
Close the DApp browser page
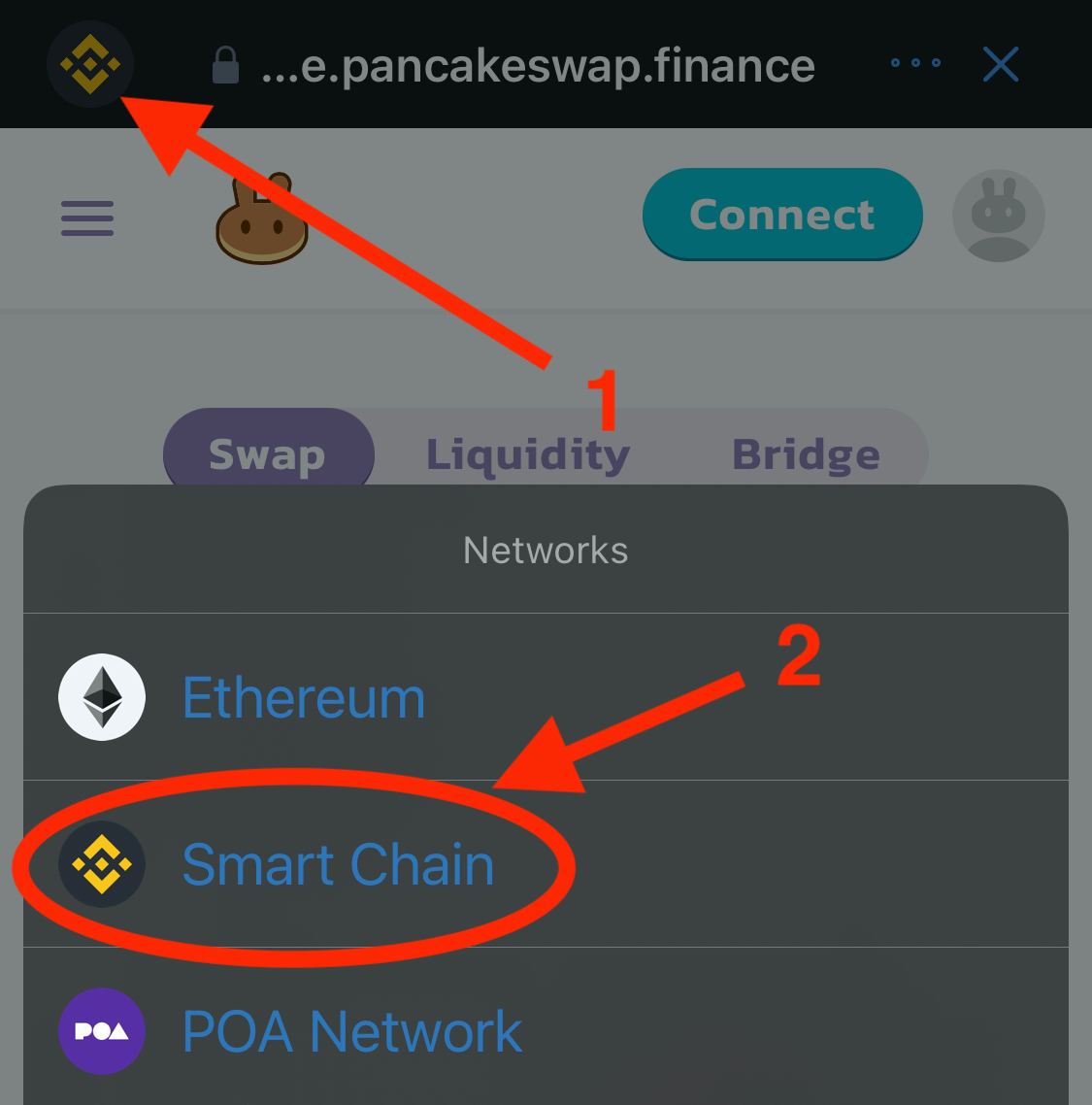click(1001, 64)
